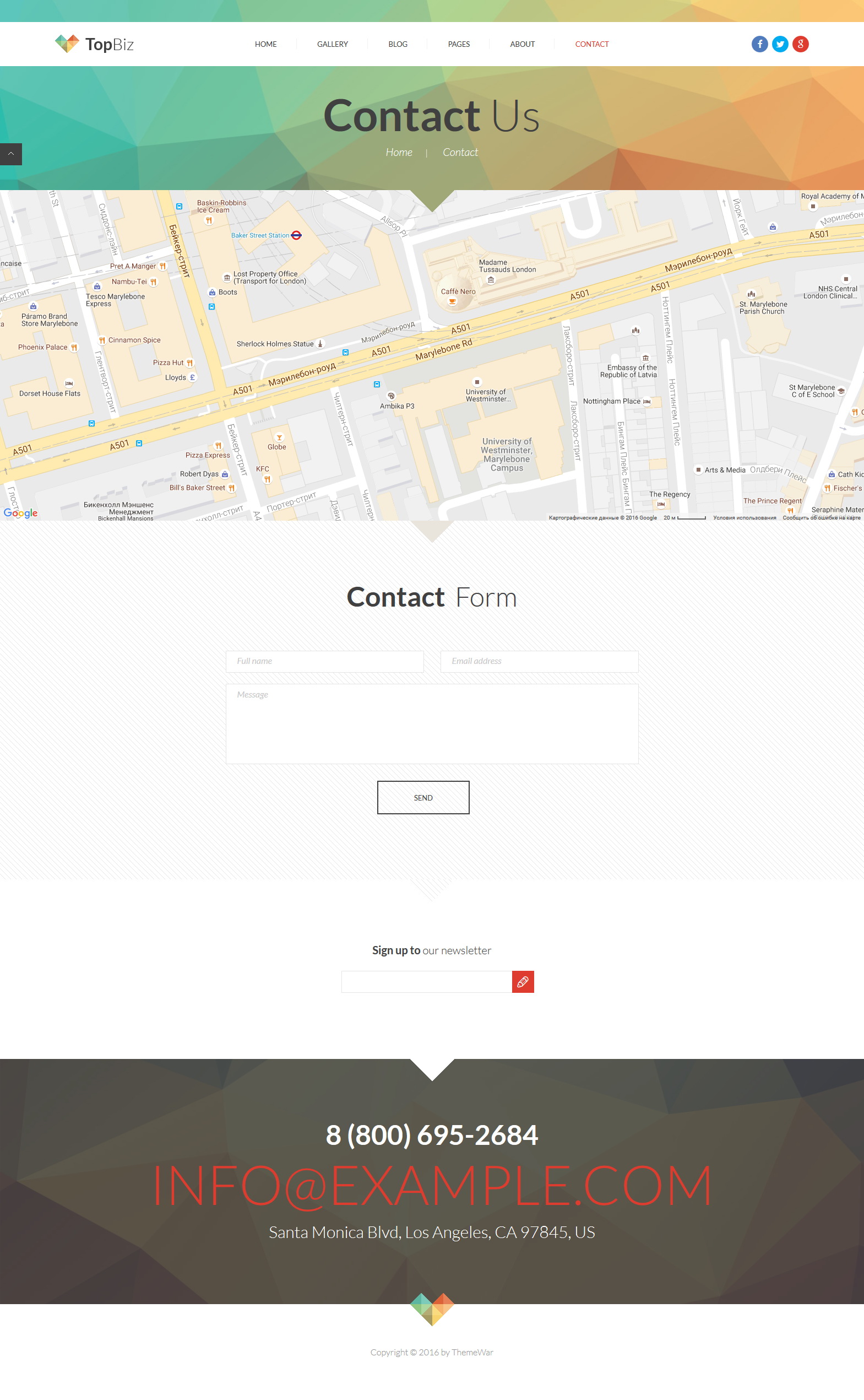
Task: Select Pages in the top menu
Action: pyautogui.click(x=459, y=44)
